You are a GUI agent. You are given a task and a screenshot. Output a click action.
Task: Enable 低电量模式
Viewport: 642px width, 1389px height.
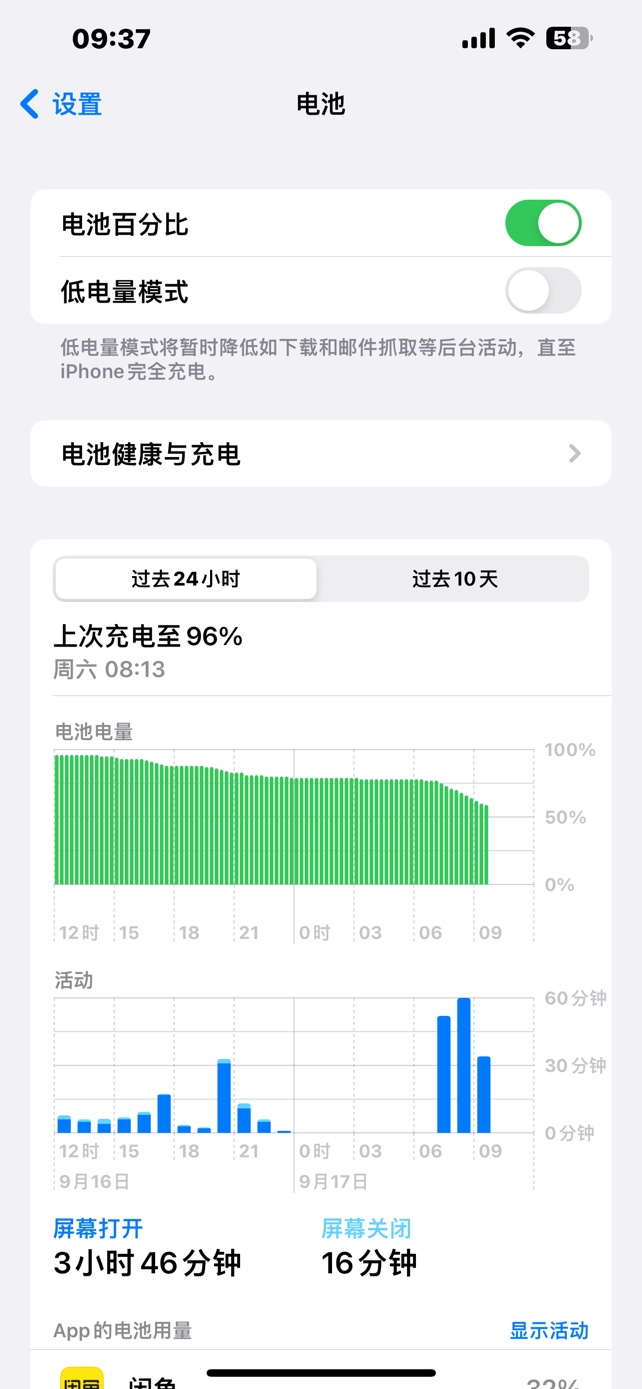point(542,292)
